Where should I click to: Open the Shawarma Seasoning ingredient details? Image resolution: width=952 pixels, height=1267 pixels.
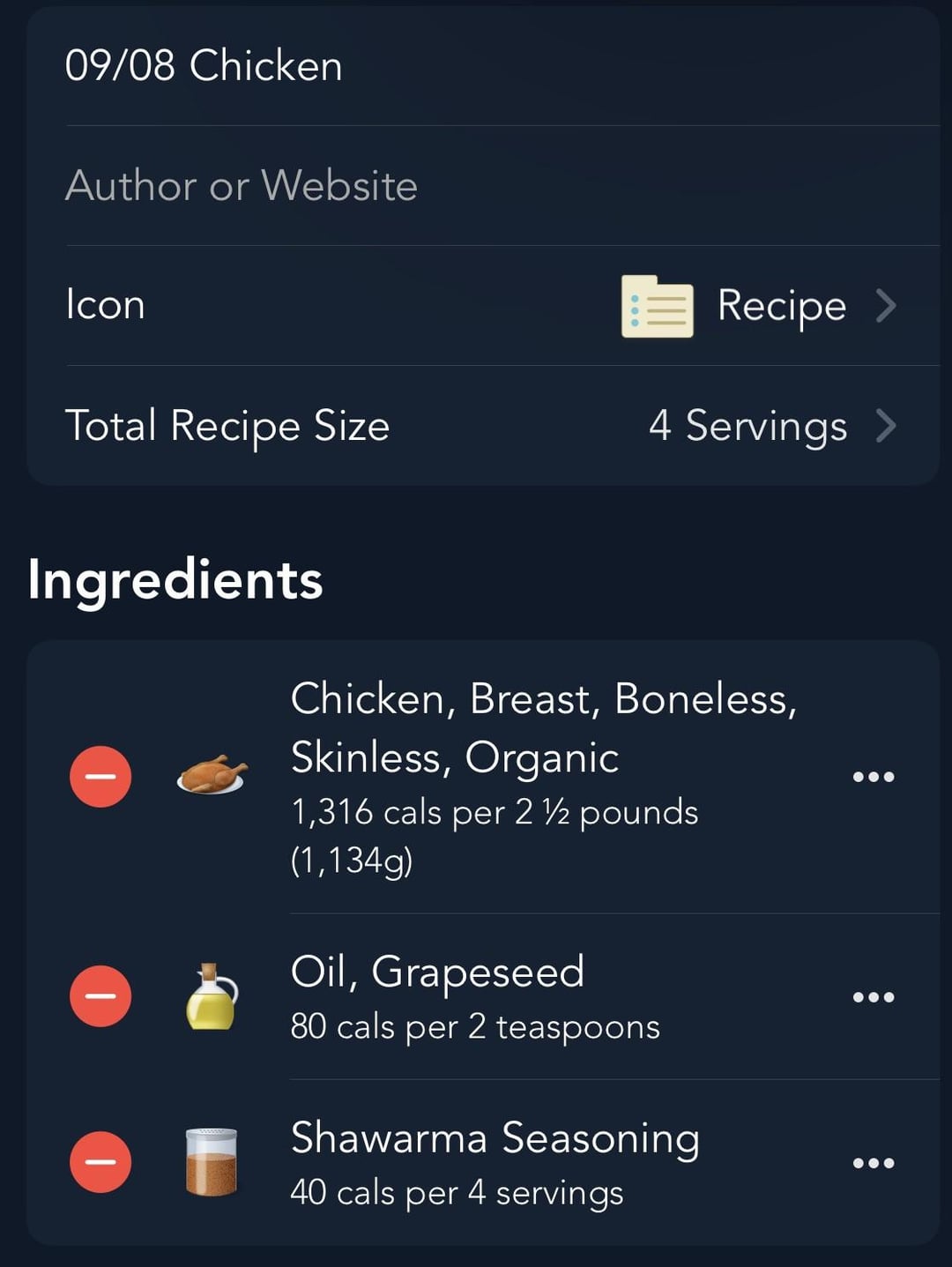coord(494,1162)
